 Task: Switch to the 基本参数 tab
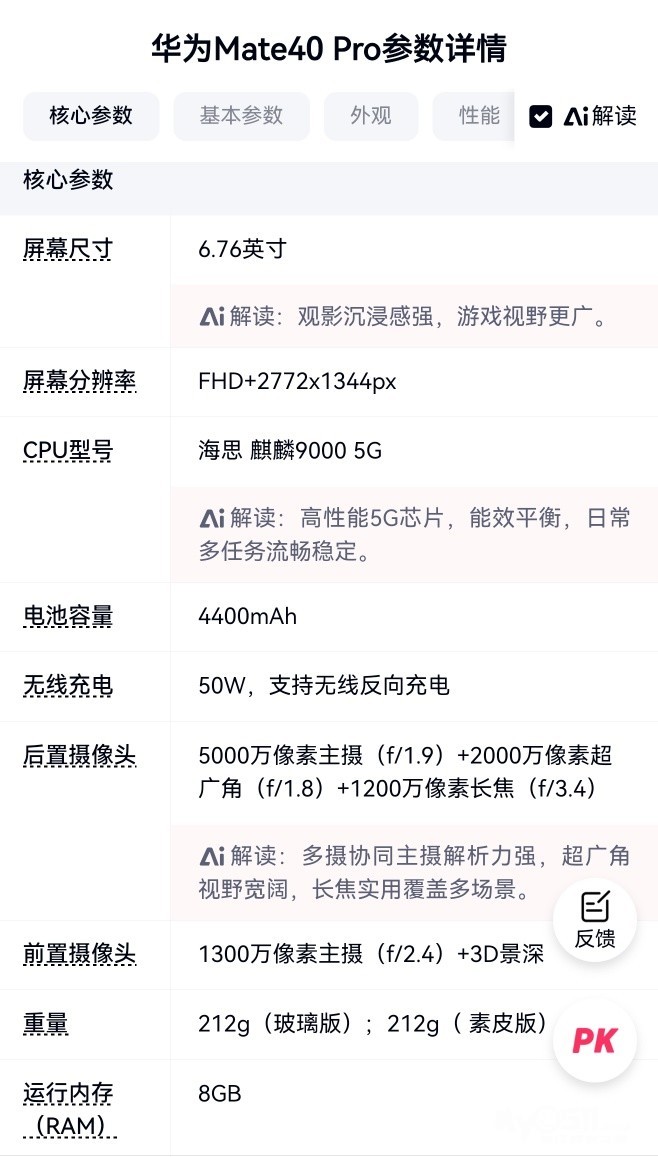pos(241,116)
